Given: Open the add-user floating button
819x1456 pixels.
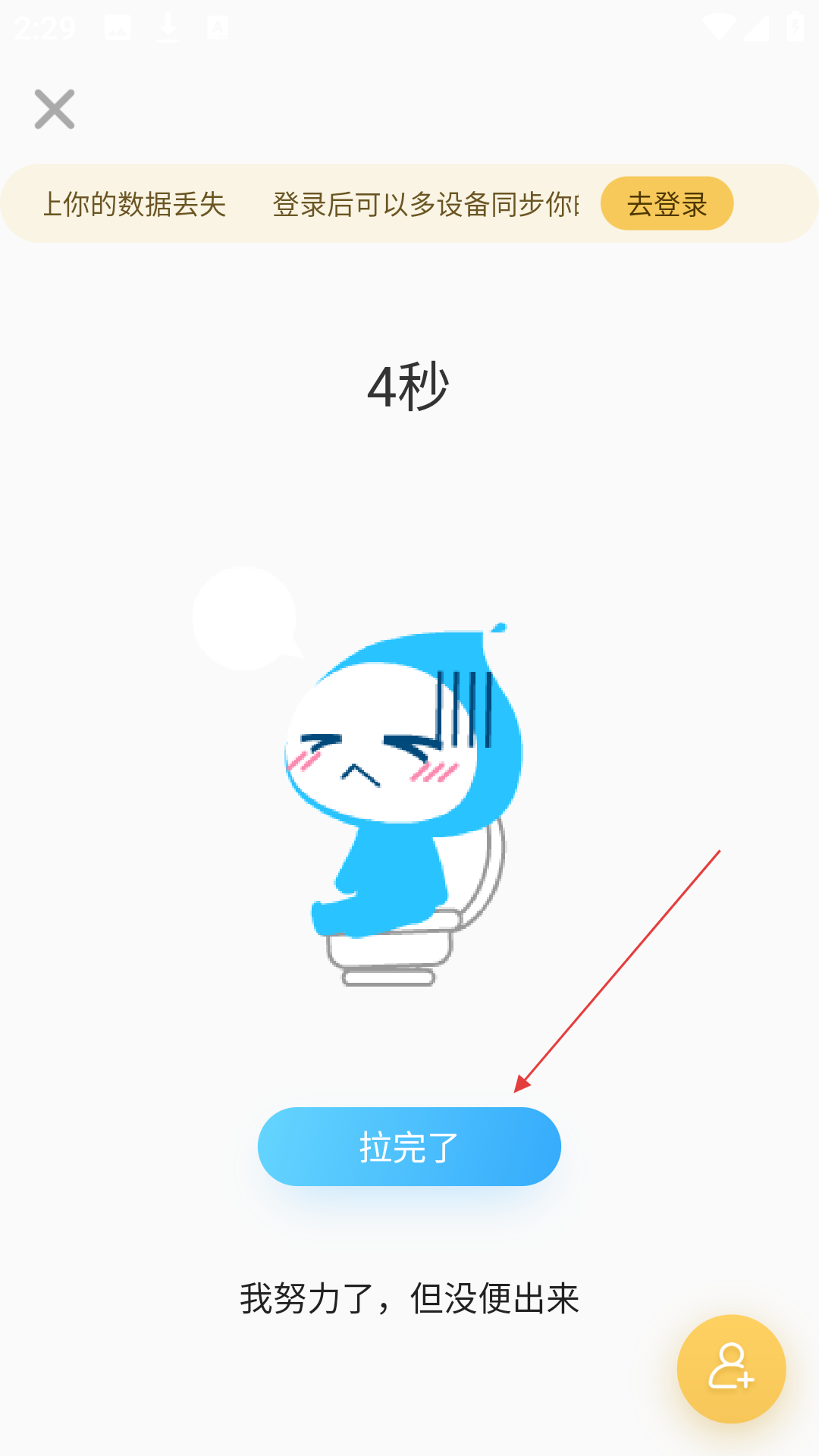Looking at the screenshot, I should (x=731, y=1368).
